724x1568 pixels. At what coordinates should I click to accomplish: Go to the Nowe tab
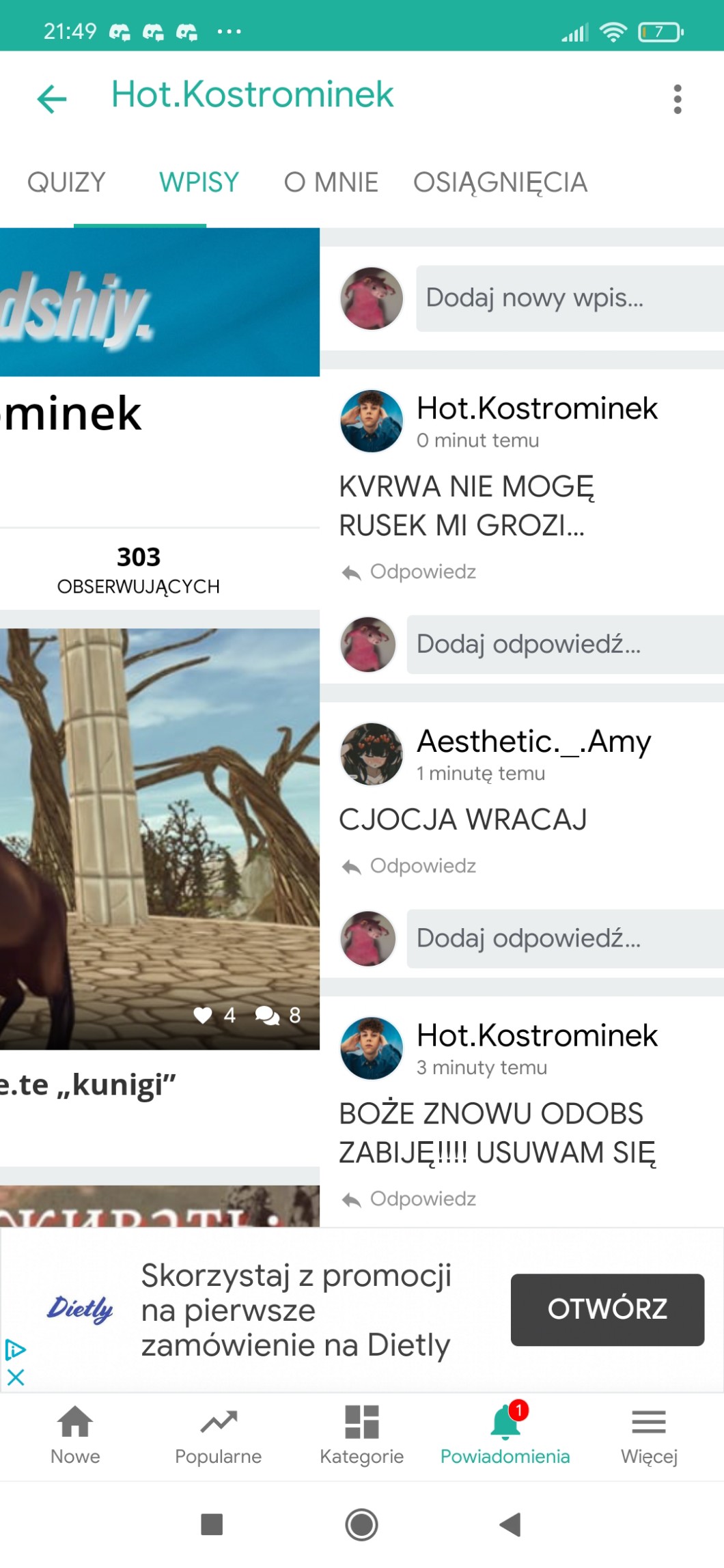click(75, 1435)
